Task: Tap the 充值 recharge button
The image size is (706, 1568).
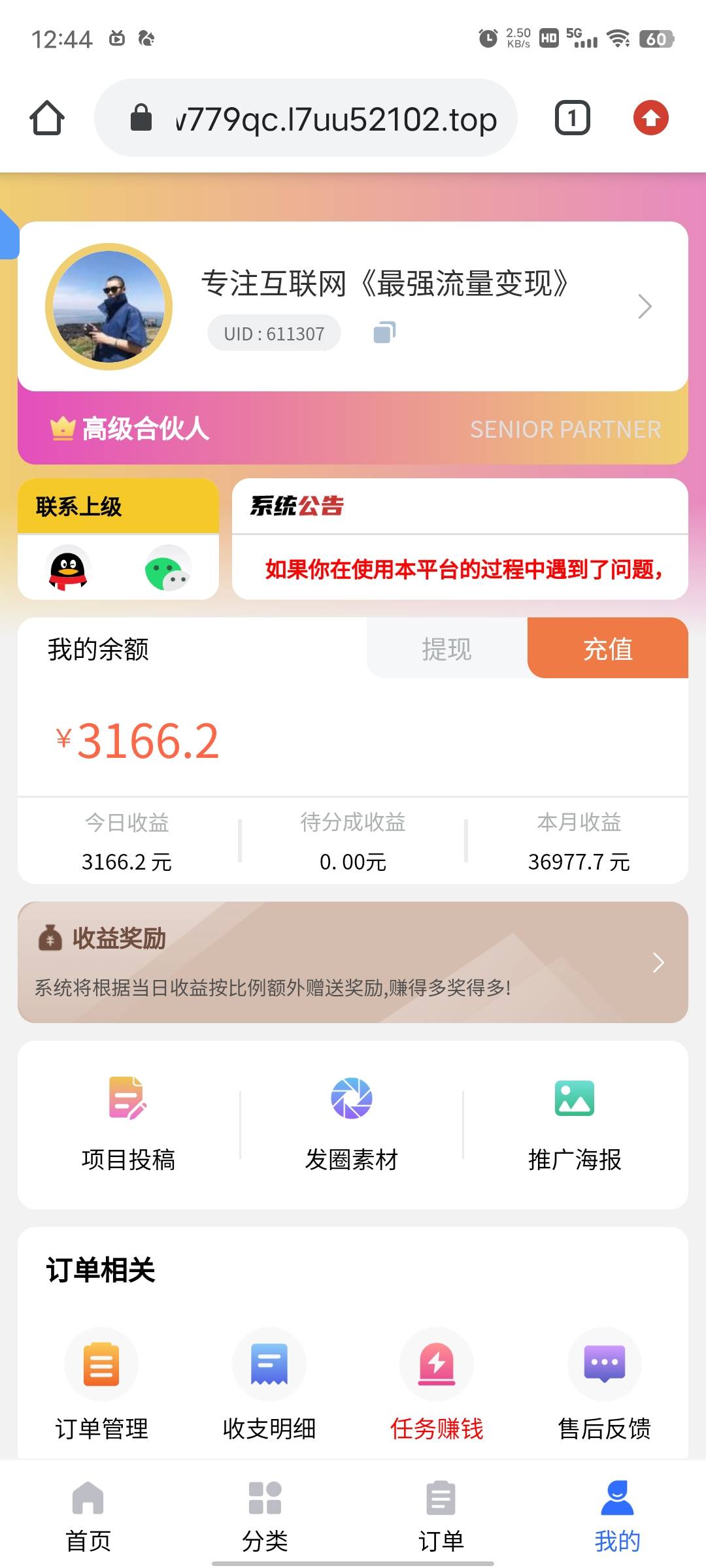Action: click(607, 649)
